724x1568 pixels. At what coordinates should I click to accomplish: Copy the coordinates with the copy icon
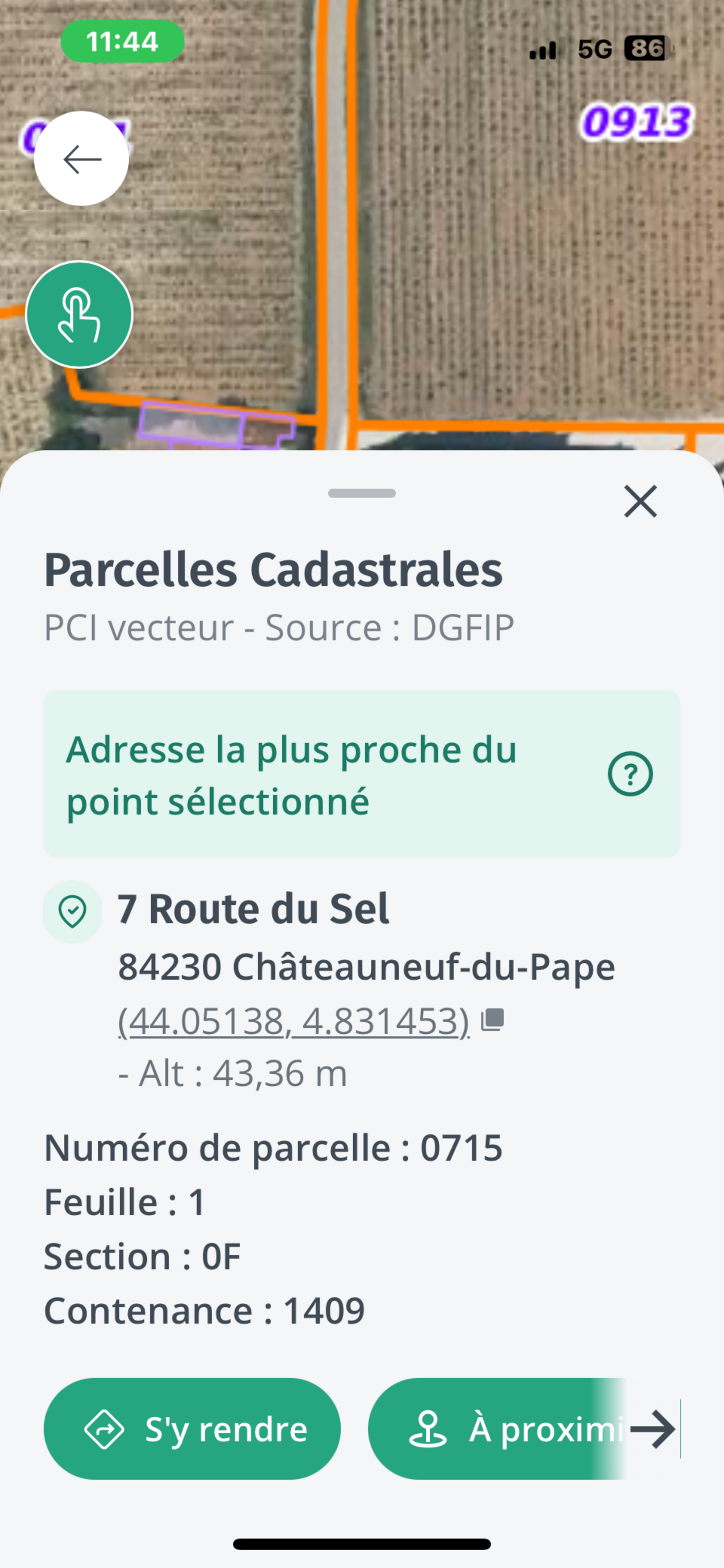pyautogui.click(x=492, y=1020)
